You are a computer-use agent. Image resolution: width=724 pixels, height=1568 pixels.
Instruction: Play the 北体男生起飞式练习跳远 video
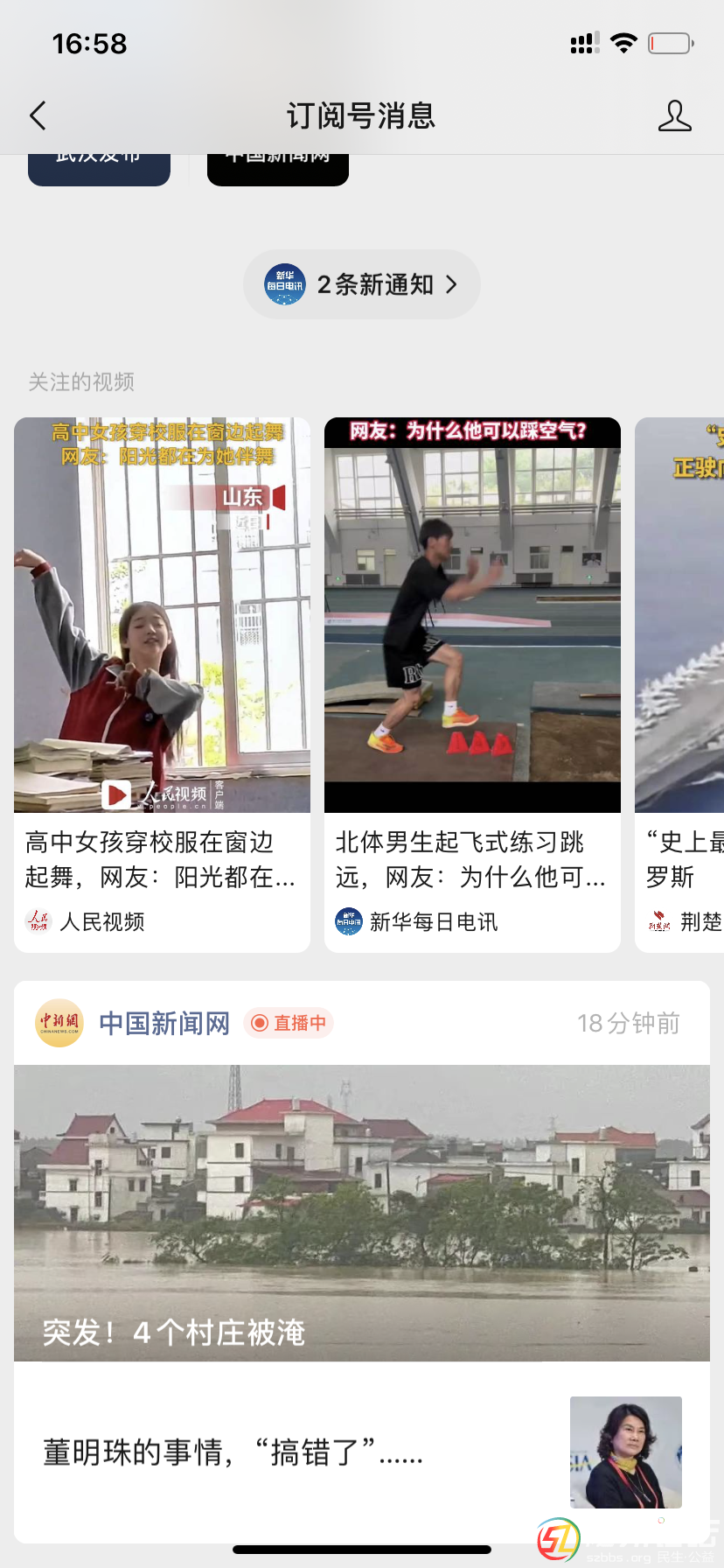pyautogui.click(x=472, y=614)
